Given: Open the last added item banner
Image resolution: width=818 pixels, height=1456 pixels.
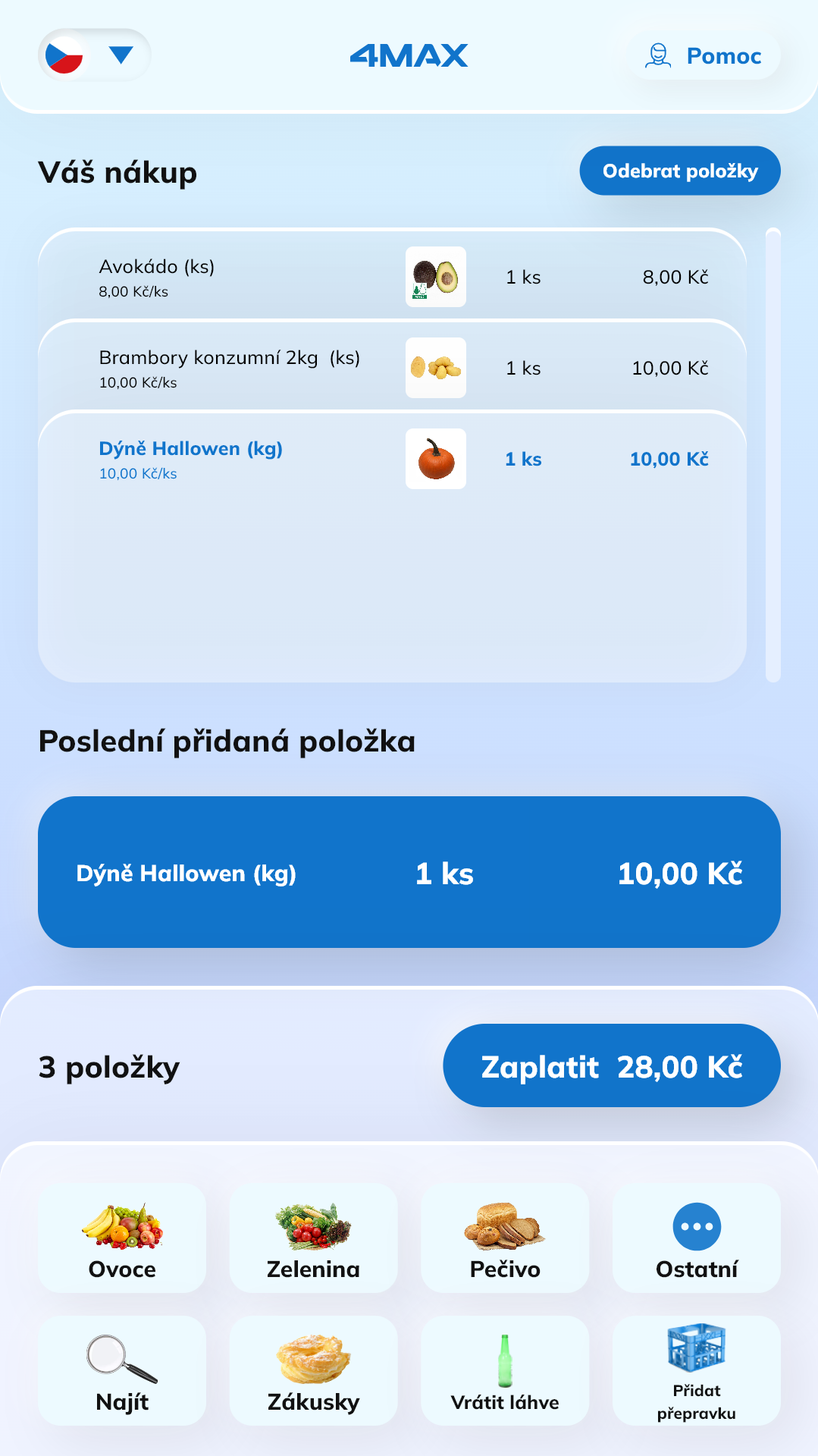Looking at the screenshot, I should coord(409,873).
